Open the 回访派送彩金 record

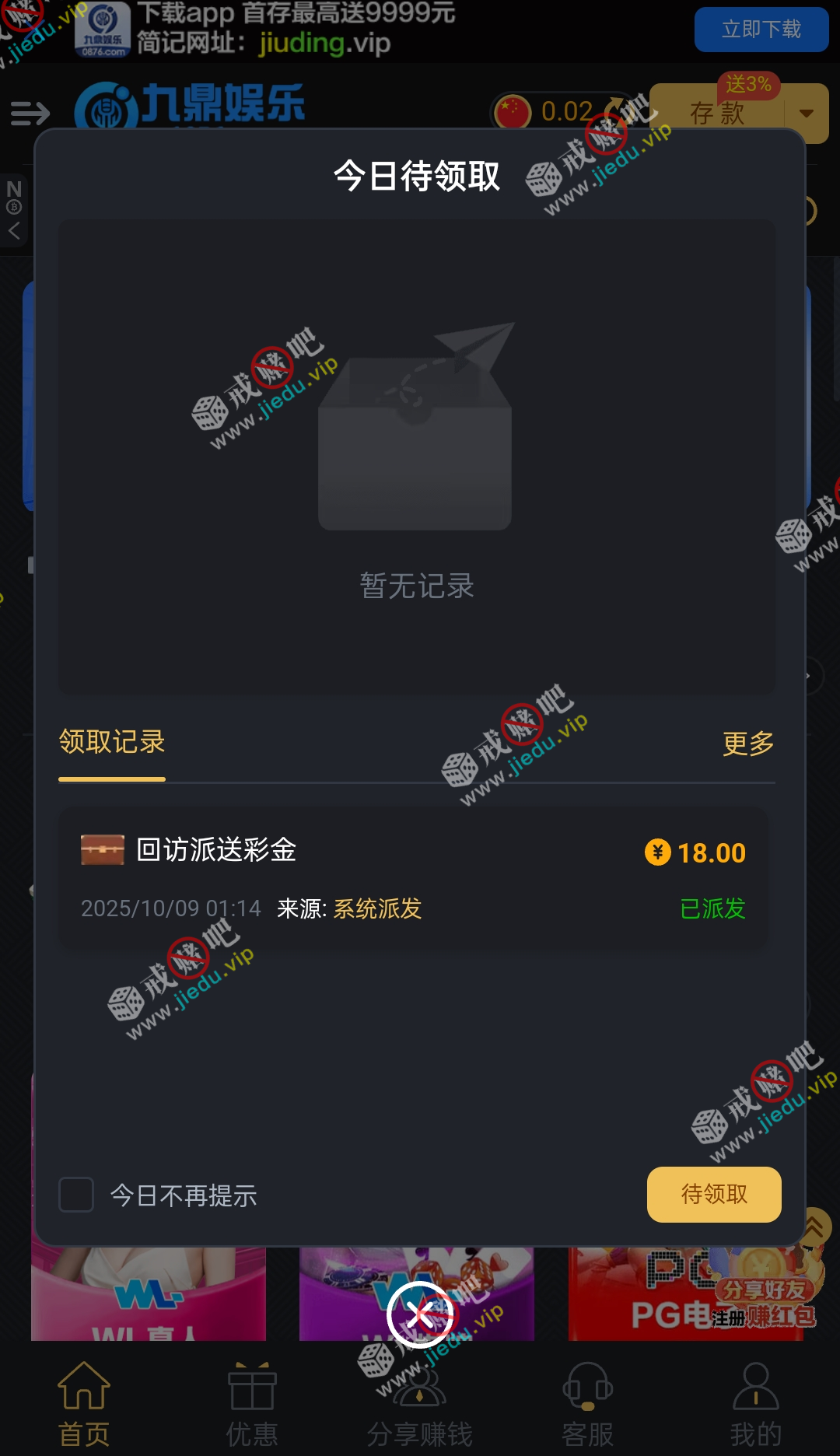[412, 877]
